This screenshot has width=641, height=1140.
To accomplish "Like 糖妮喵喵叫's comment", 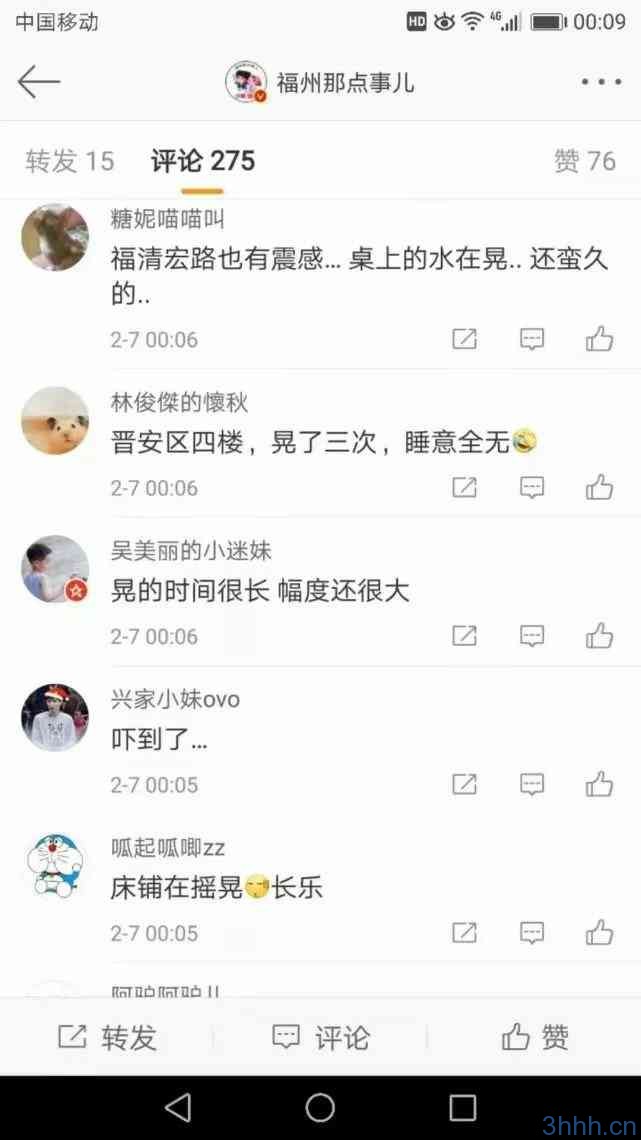I will (x=600, y=339).
